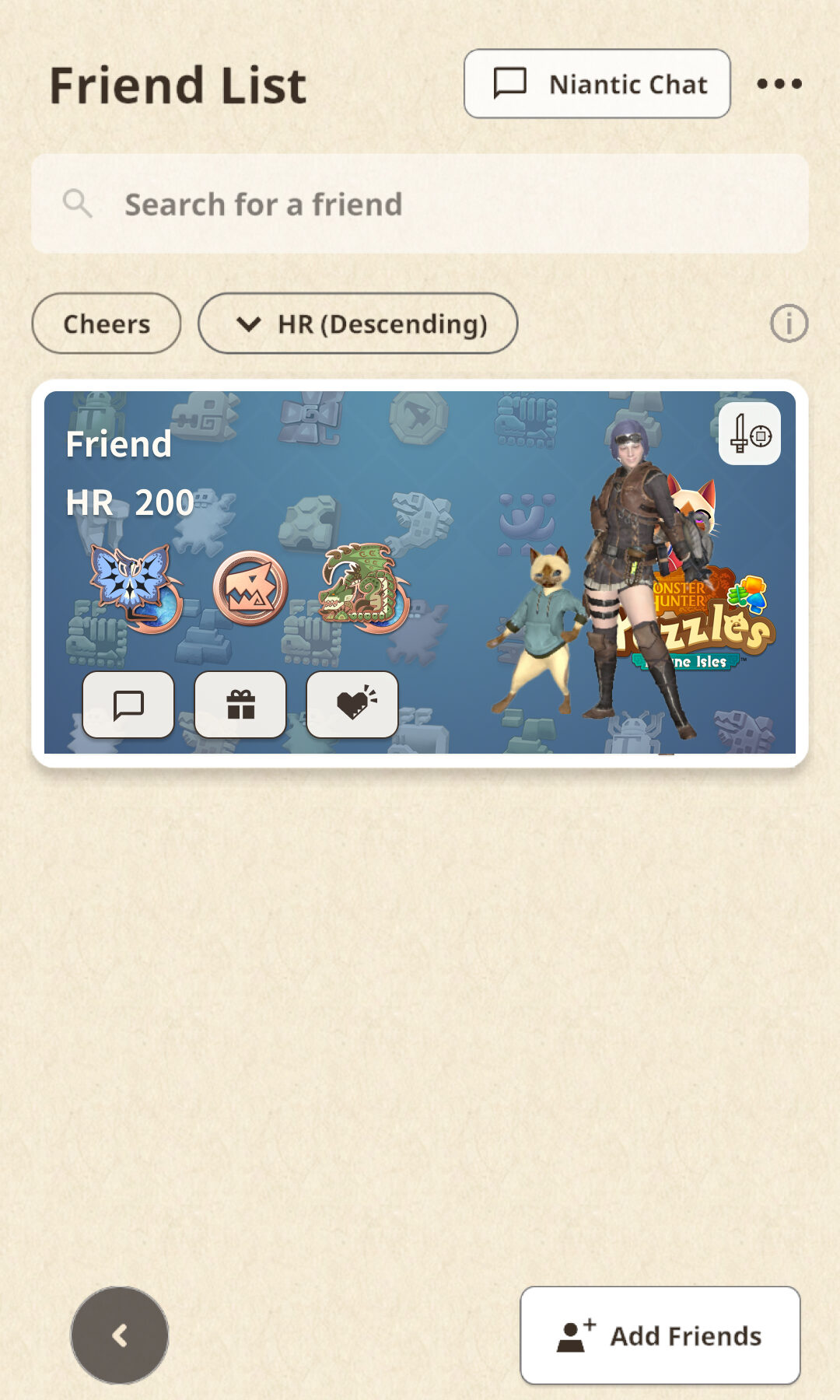Open chat with Friend
The width and height of the screenshot is (840, 1400).
[x=128, y=705]
